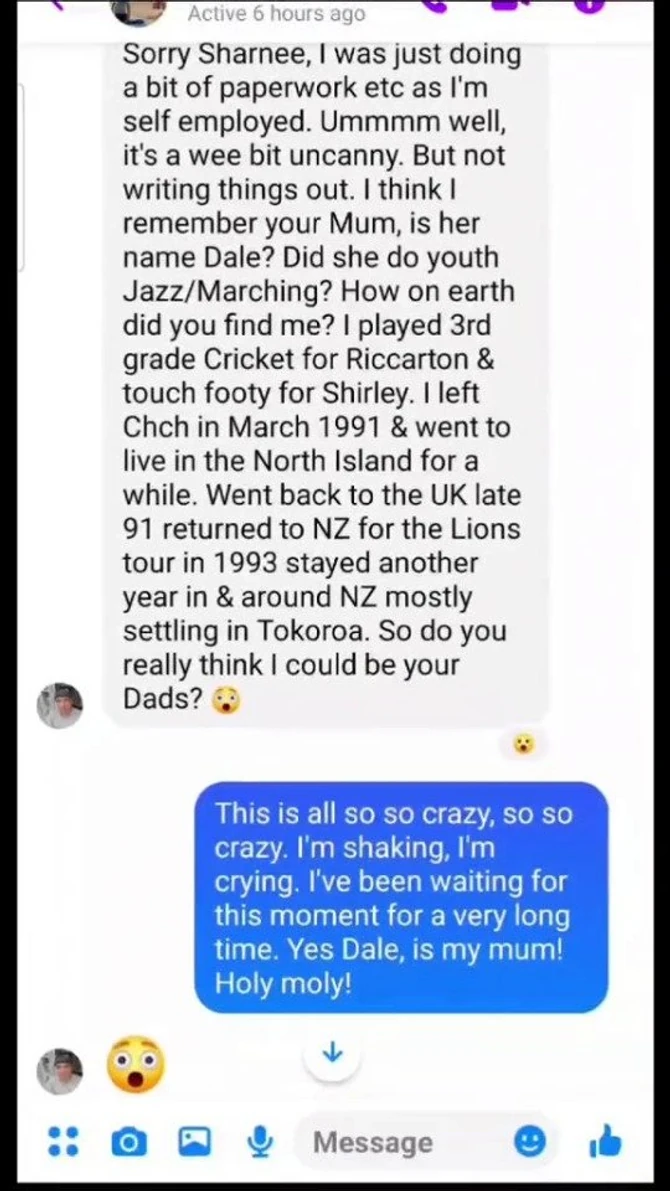
Task: Focus the Message text field
Action: point(400,1142)
